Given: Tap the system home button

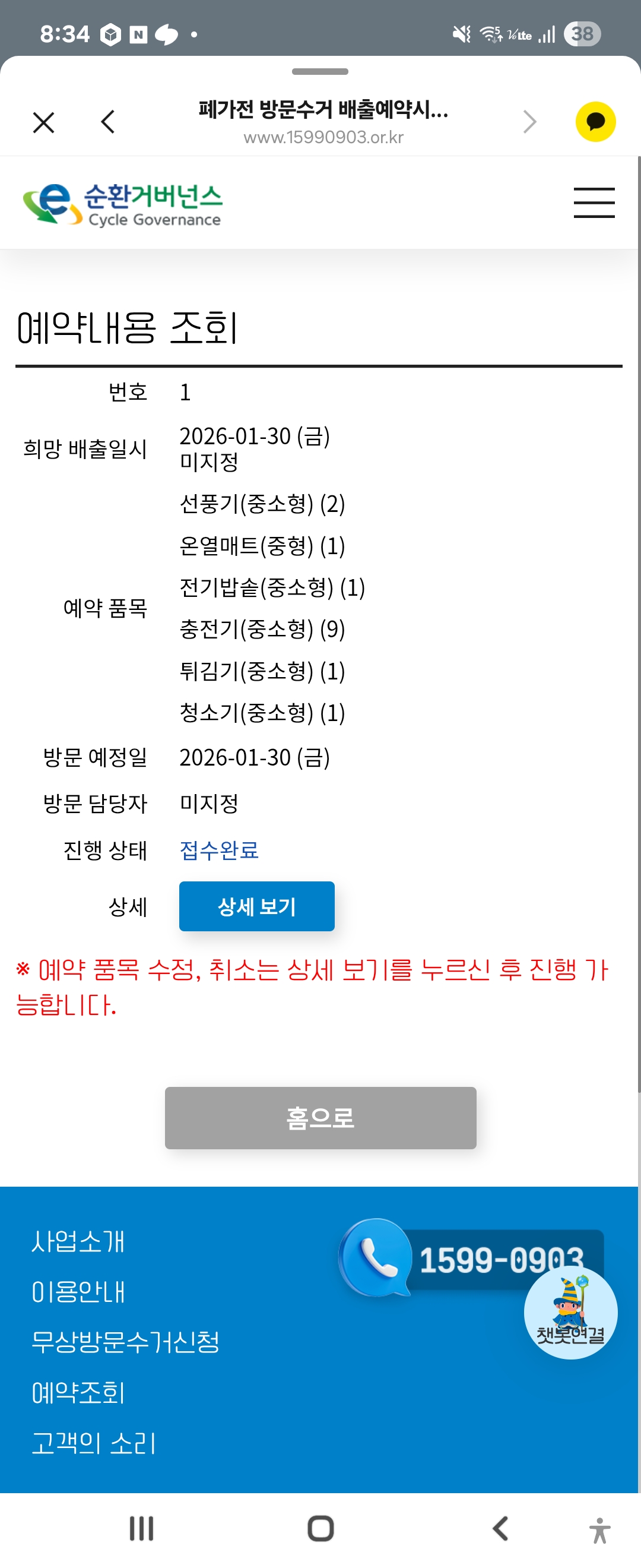Looking at the screenshot, I should (320, 1528).
